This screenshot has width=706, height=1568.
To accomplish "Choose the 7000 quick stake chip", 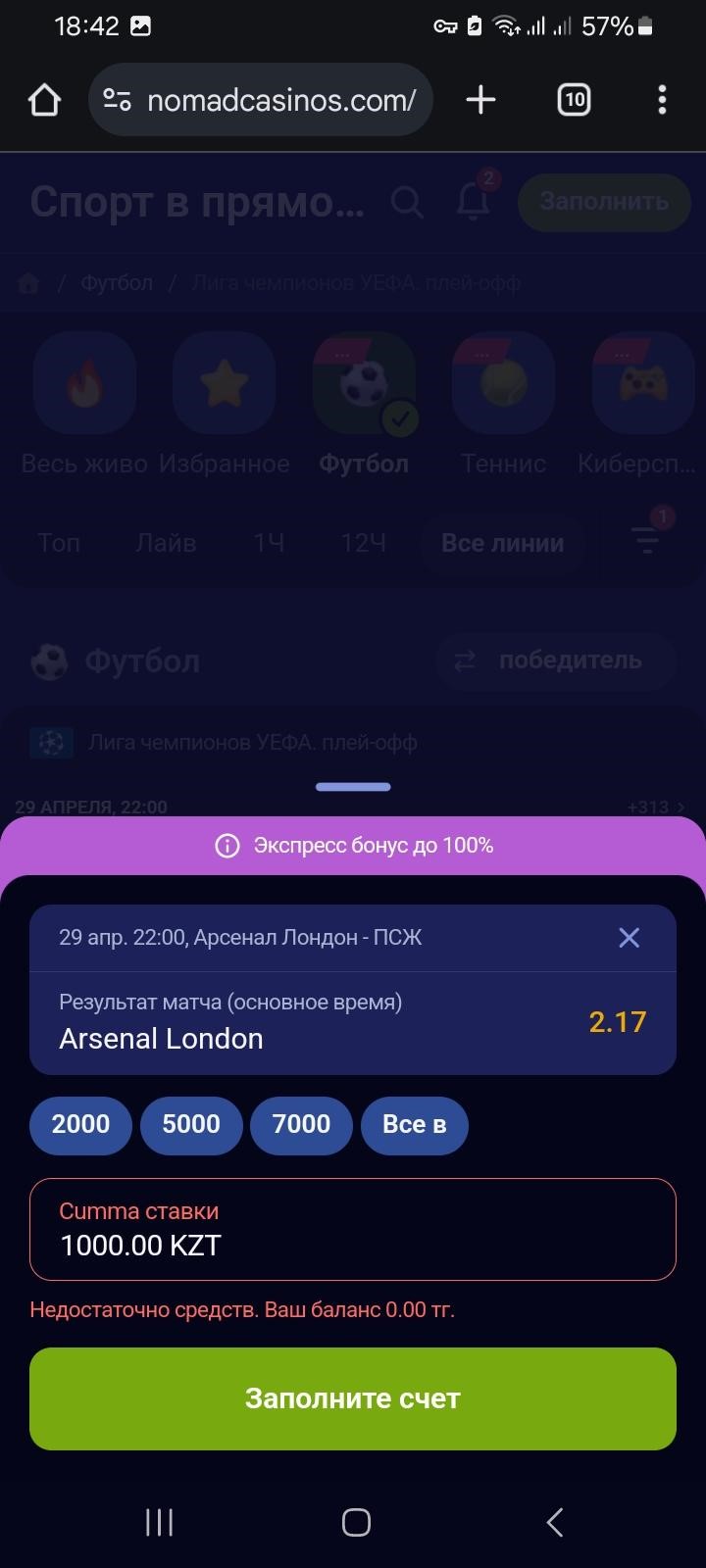I will [x=301, y=1124].
